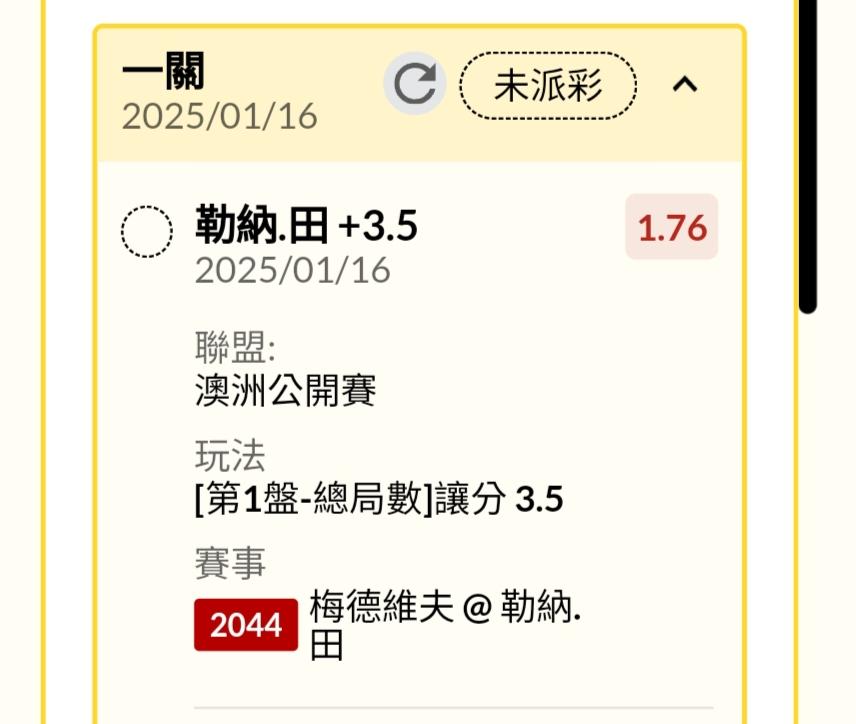Screen dimensions: 856x724
Task: Tap the 未派彩 status chip
Action: 548,86
